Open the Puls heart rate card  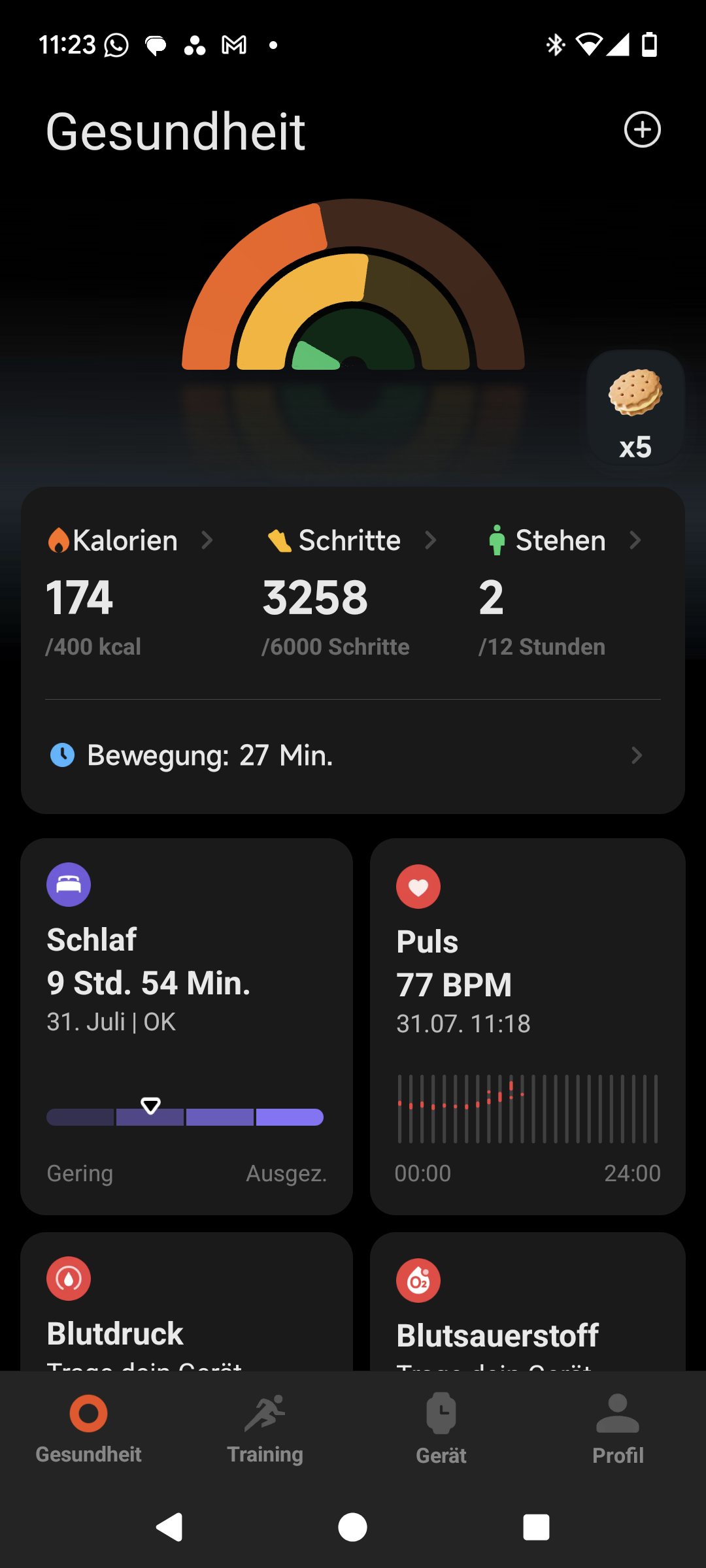click(x=528, y=1026)
